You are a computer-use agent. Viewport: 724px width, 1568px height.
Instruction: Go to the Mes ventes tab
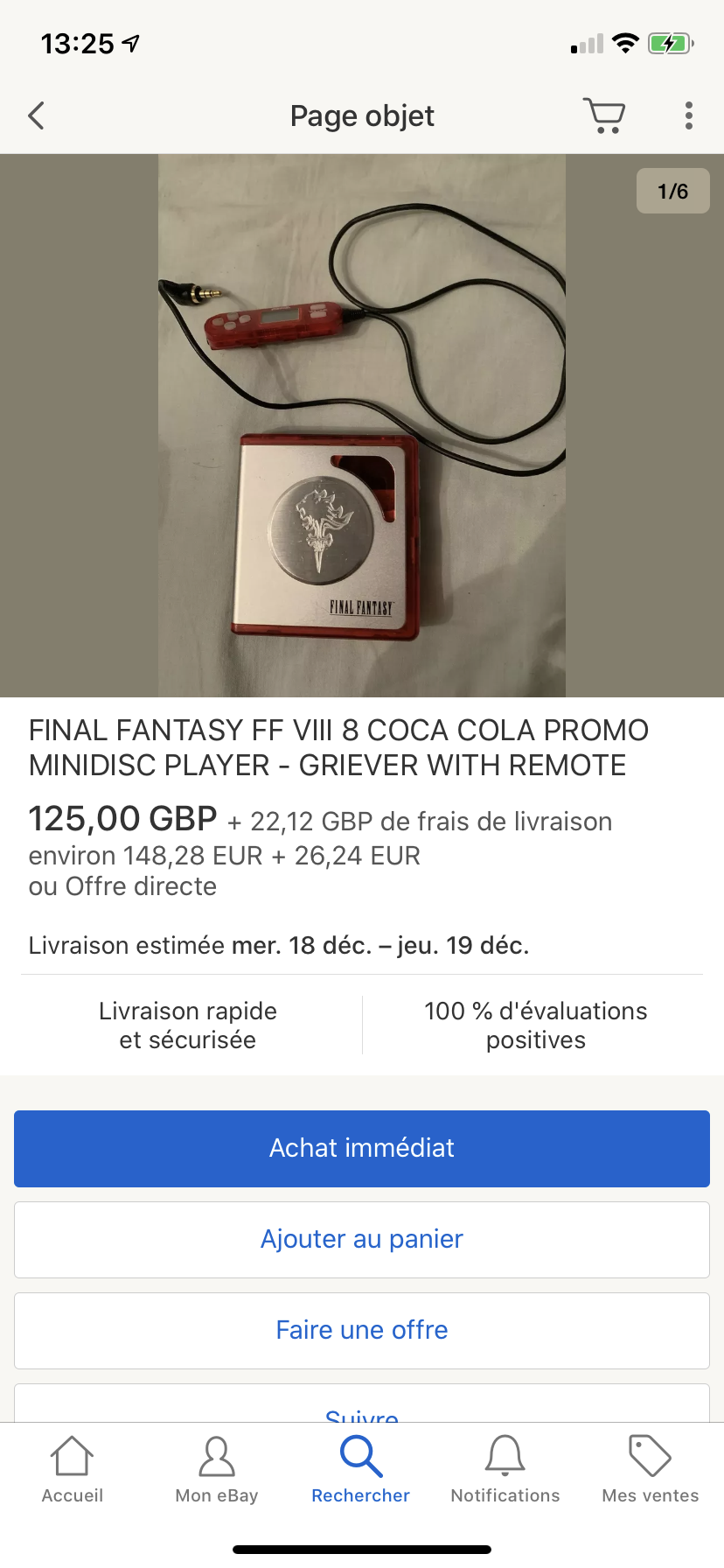point(651,1470)
